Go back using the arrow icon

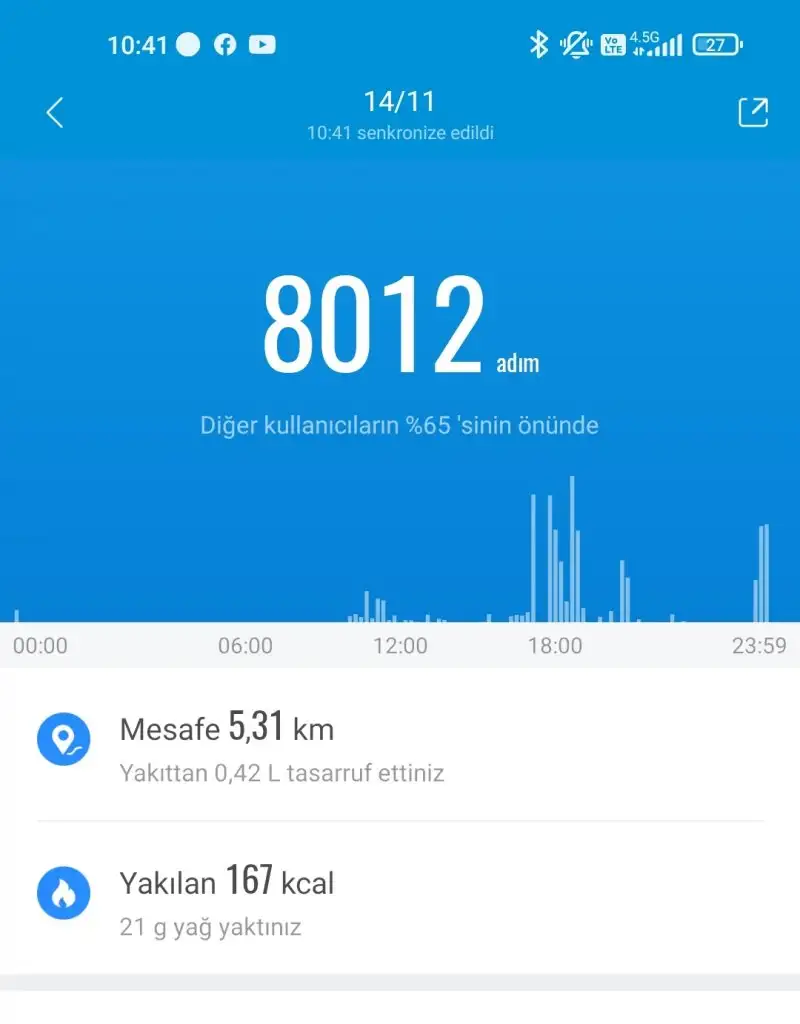55,113
